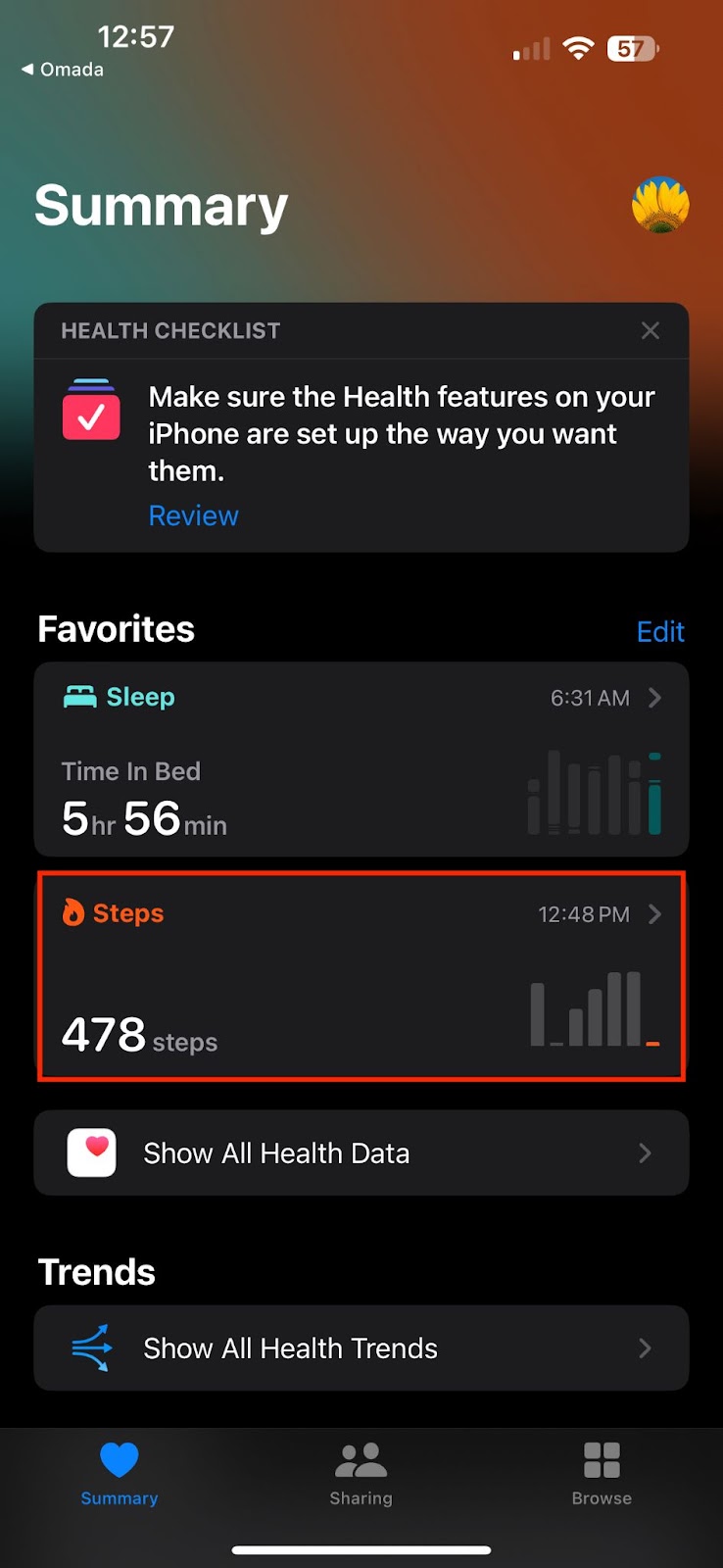Viewport: 723px width, 1568px height.
Task: Click the trends arrows icon
Action: point(91,1347)
